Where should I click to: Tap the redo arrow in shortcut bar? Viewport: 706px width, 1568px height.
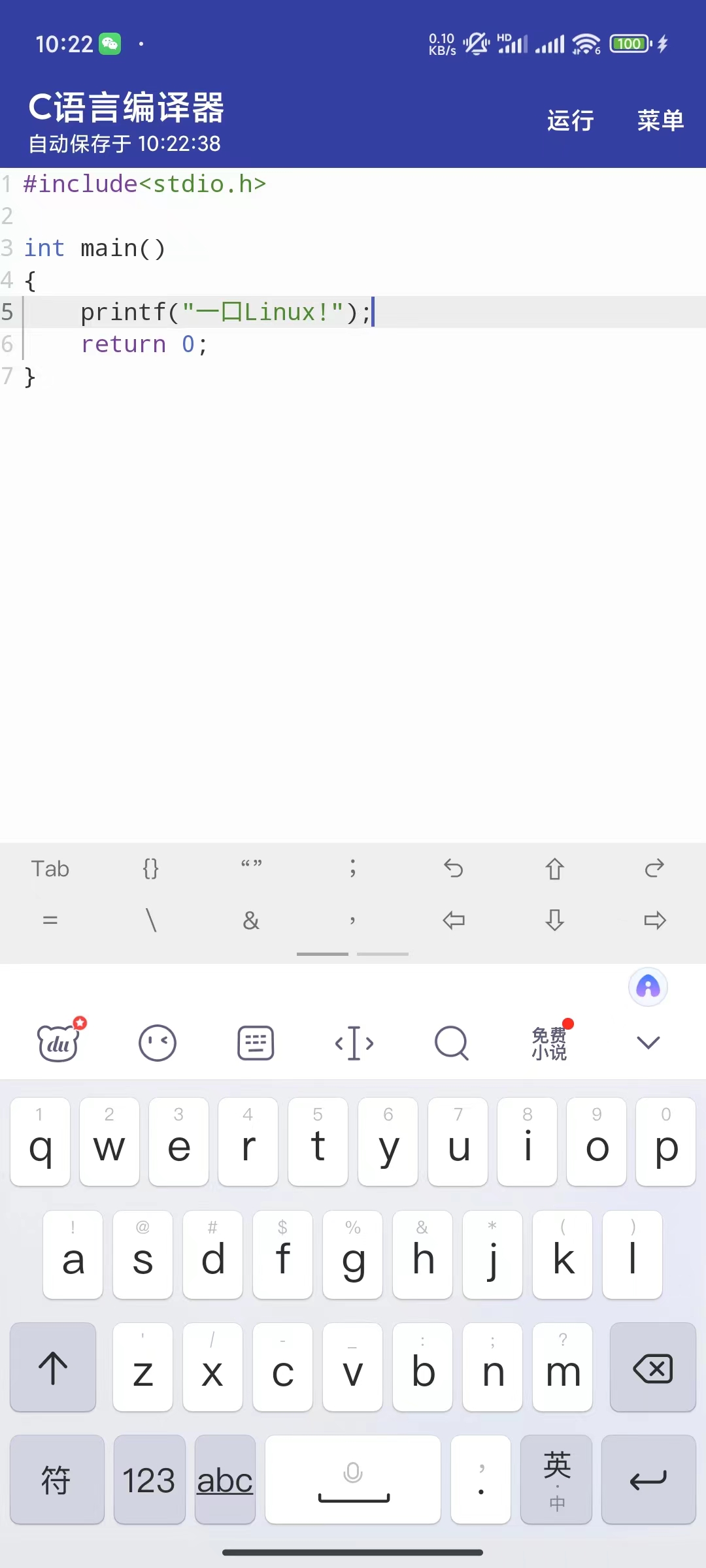coord(654,868)
